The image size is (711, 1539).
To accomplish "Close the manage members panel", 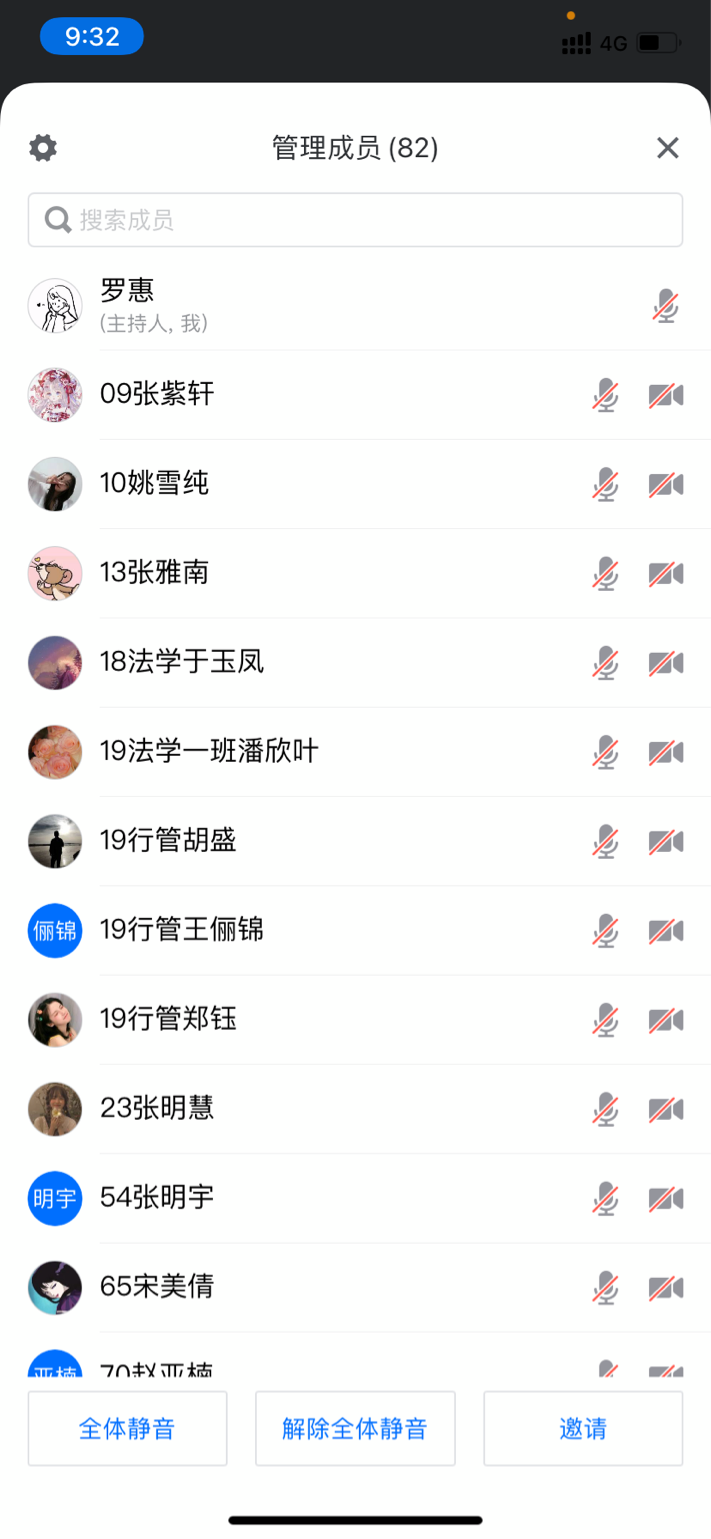I will point(667,148).
